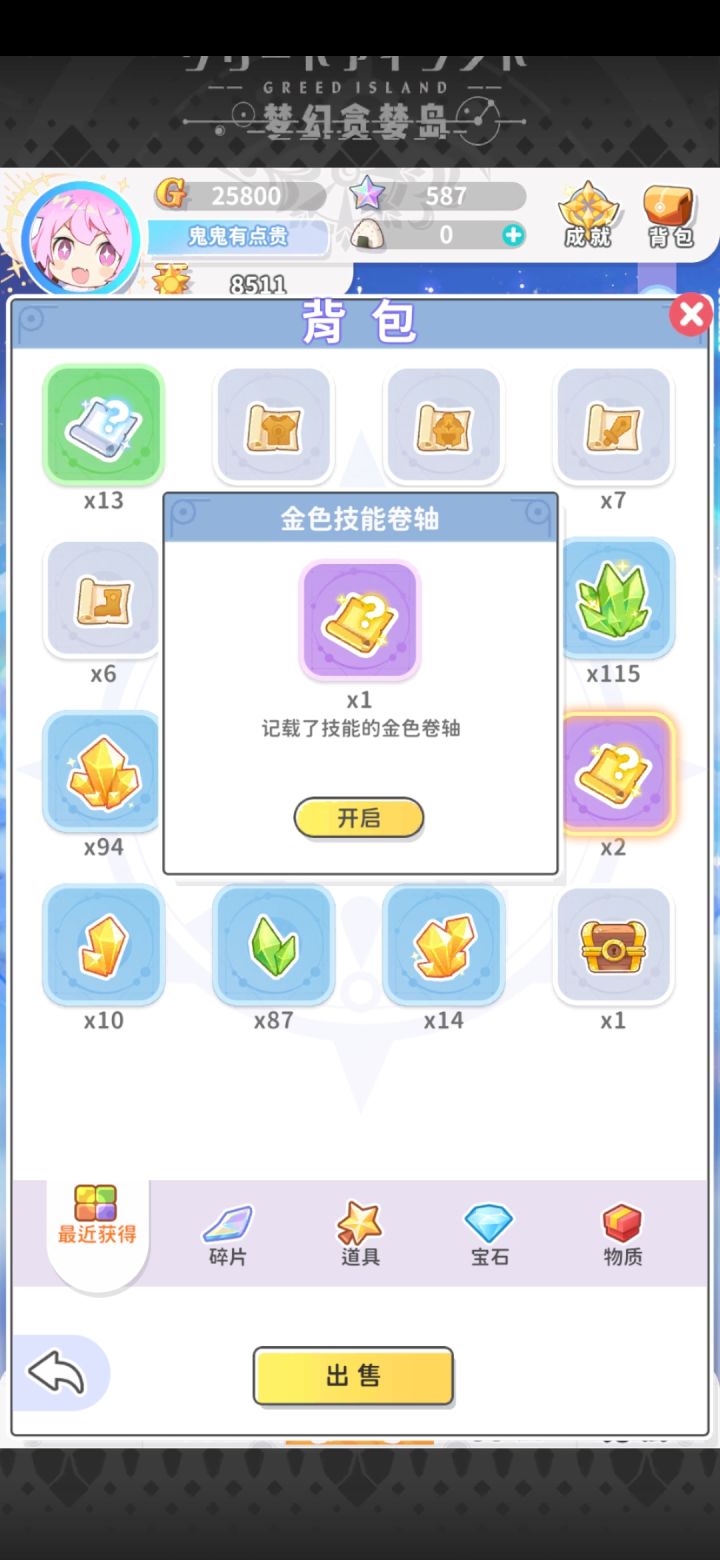720x1560 pixels.
Task: Open the treasure chest item x1
Action: [614, 945]
